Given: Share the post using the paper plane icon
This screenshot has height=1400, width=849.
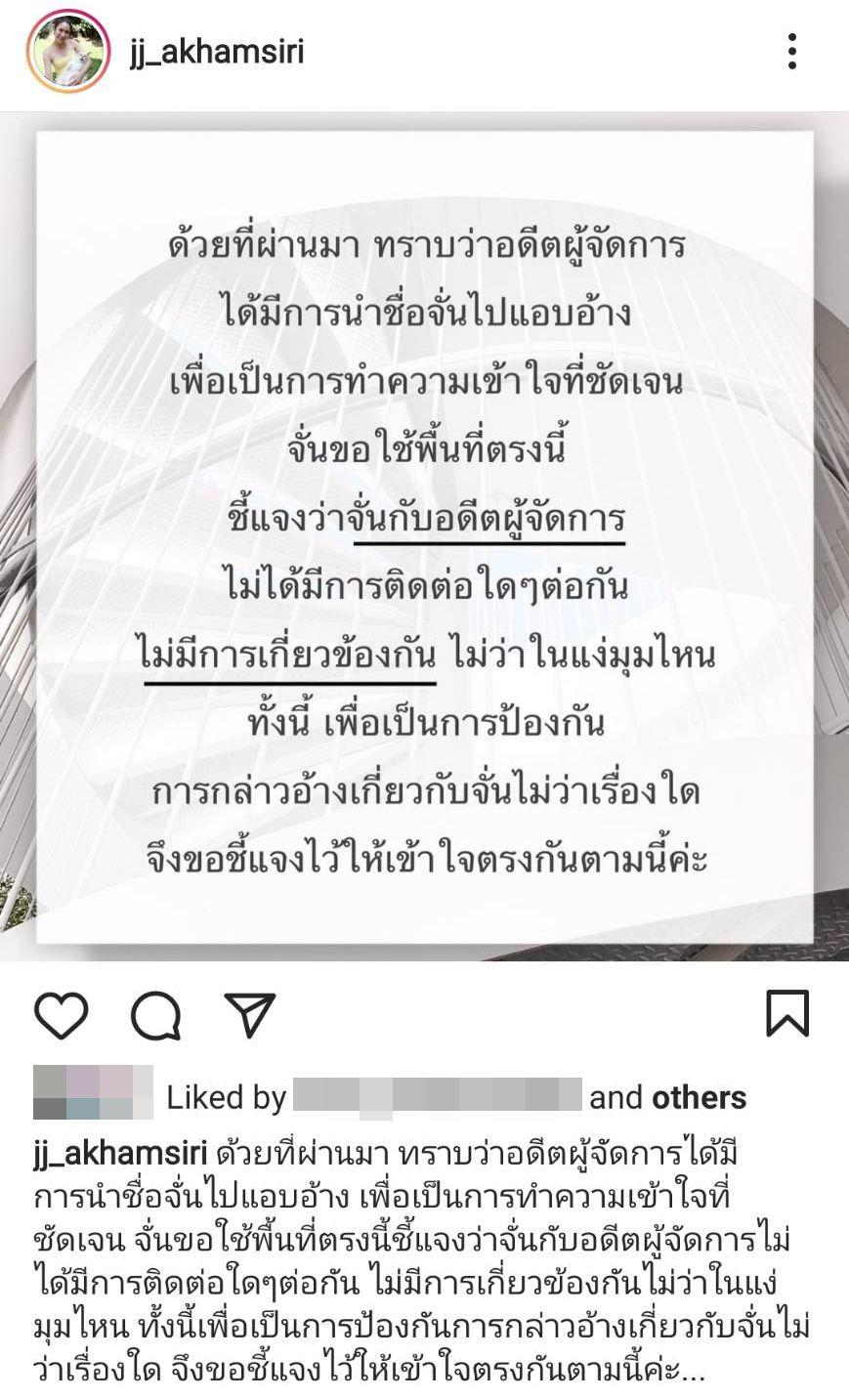Looking at the screenshot, I should tap(250, 1014).
